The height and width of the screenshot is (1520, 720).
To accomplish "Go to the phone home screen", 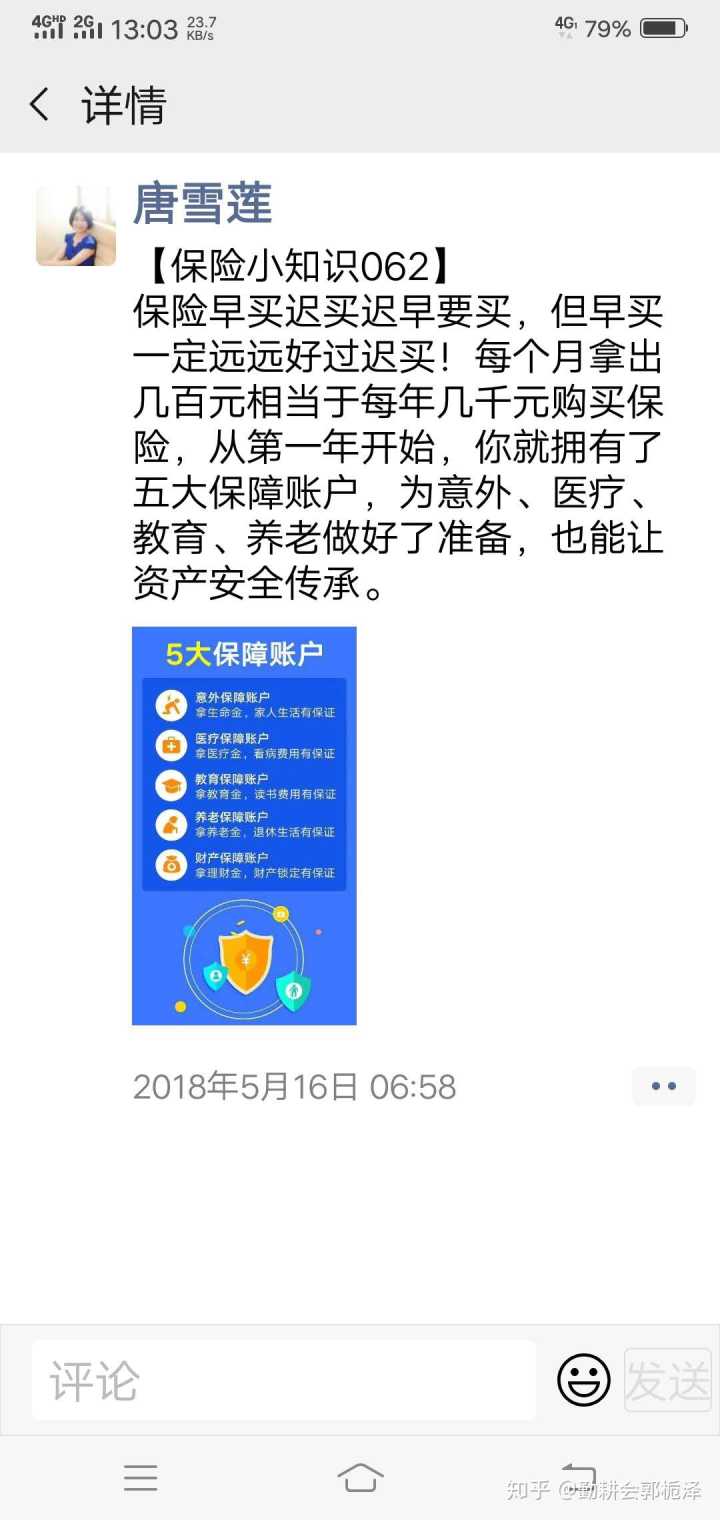I will [x=360, y=1478].
